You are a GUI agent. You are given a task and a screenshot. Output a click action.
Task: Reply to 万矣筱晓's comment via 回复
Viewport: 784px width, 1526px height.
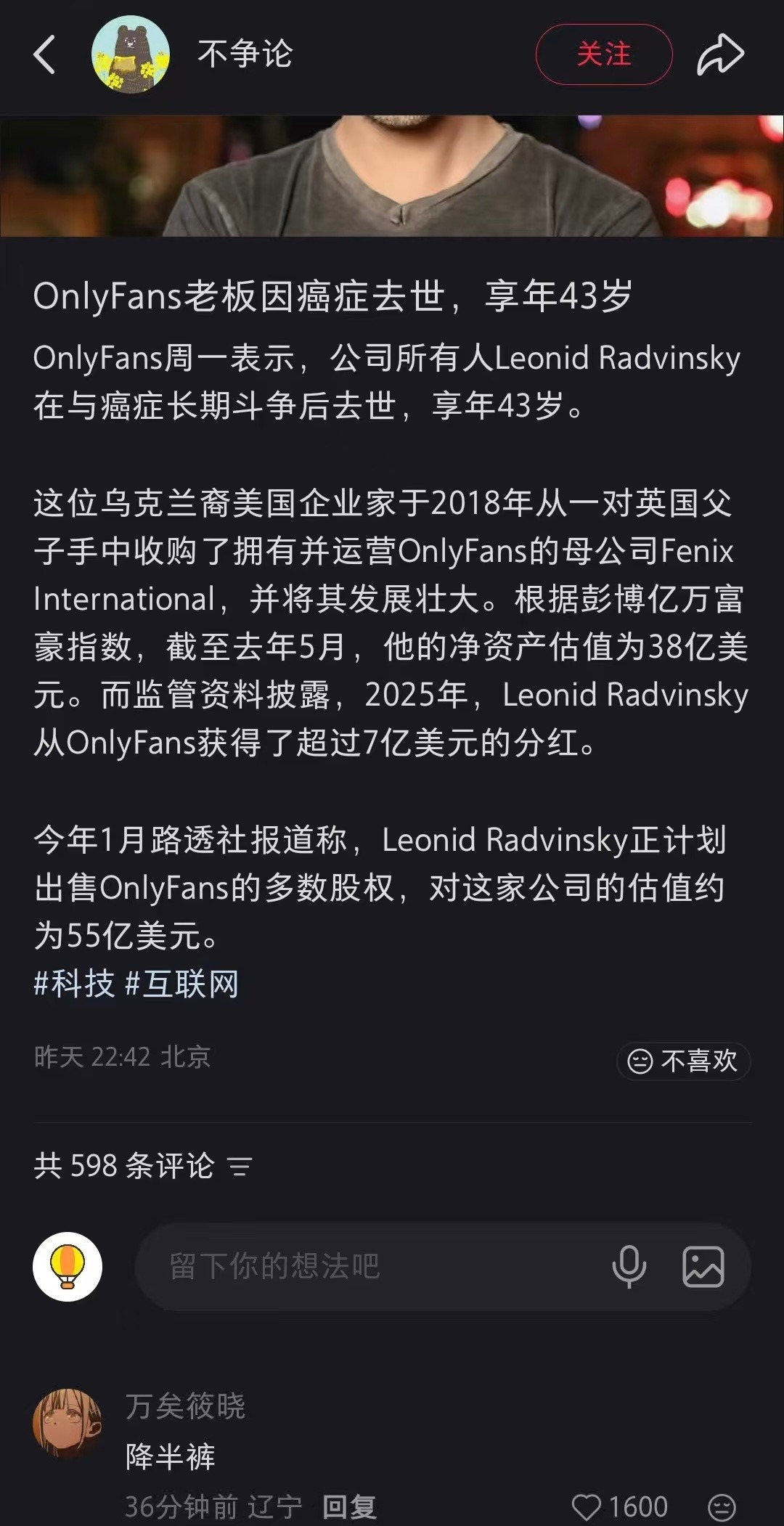point(349,1507)
